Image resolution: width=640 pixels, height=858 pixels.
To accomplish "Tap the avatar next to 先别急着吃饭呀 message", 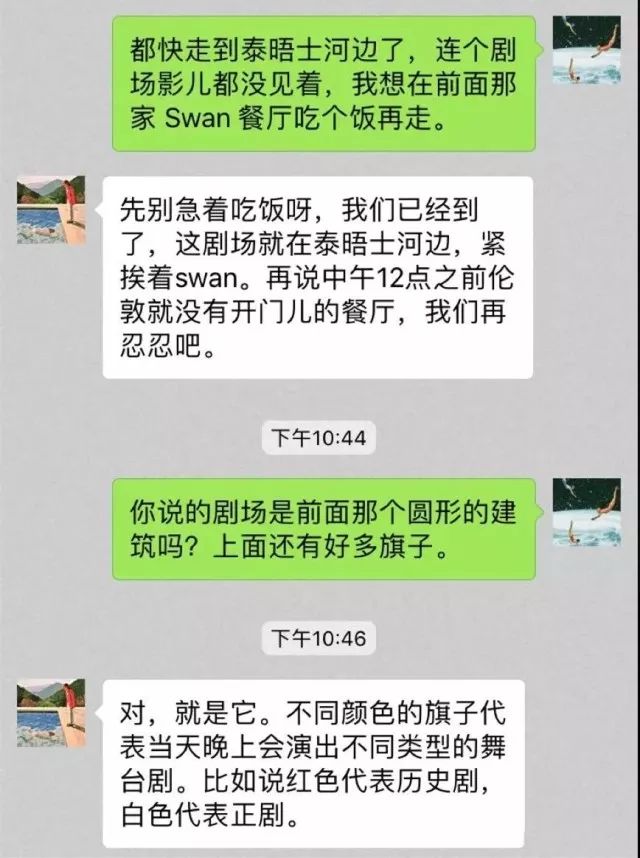I will [50, 211].
